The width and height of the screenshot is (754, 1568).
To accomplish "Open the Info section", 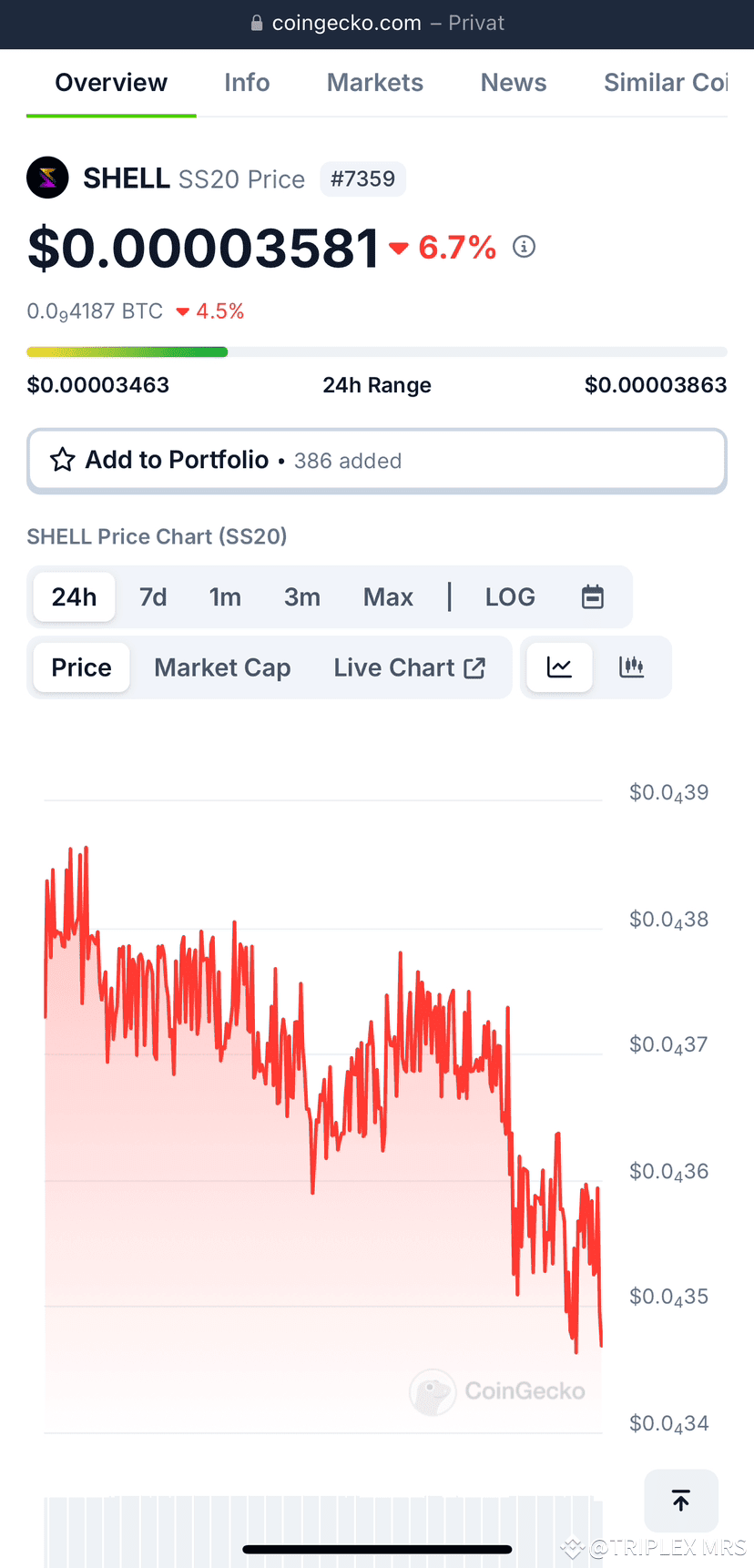I will tap(246, 82).
